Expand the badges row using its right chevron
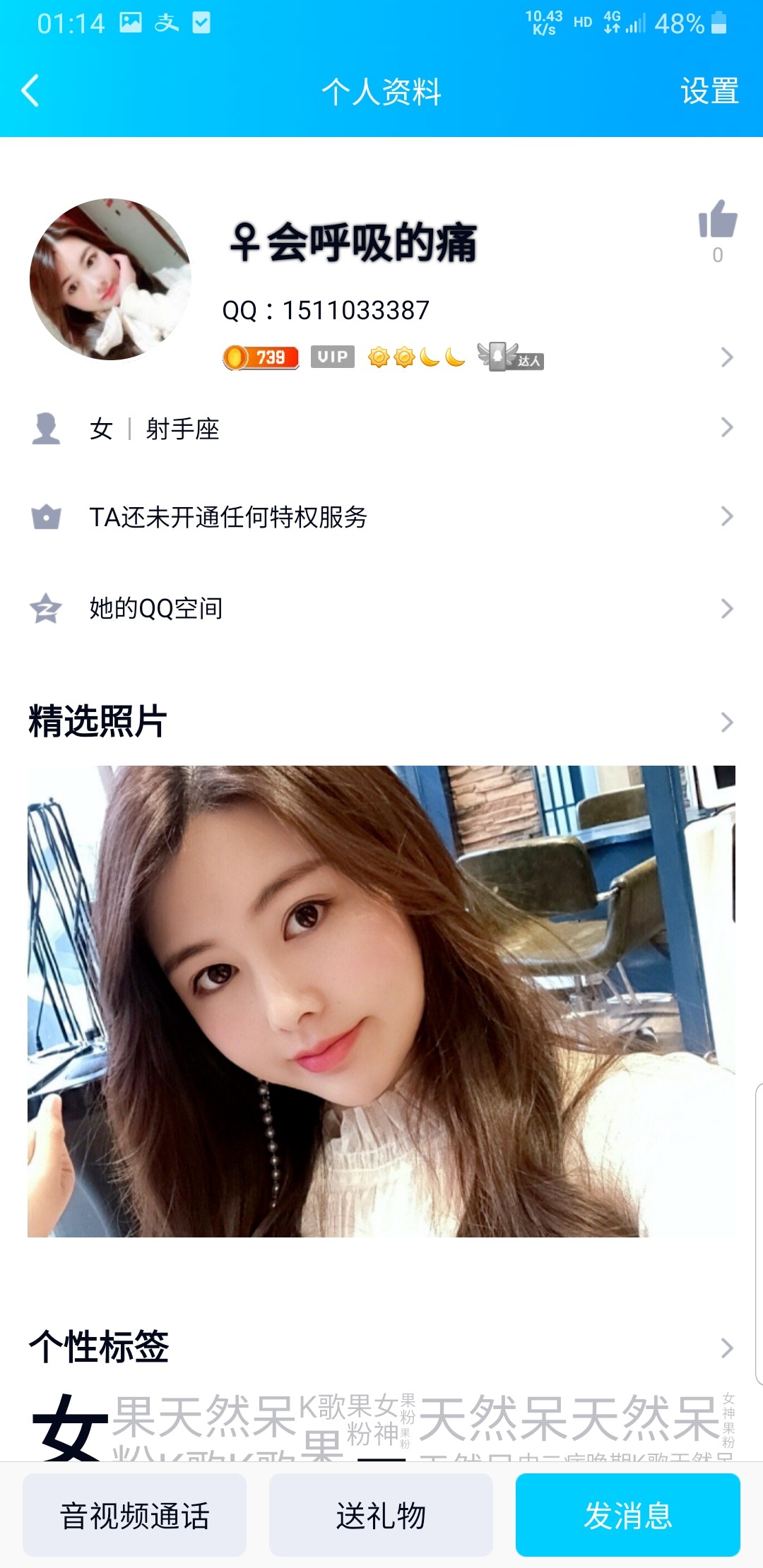Screen dimensions: 763x1568 [728, 358]
